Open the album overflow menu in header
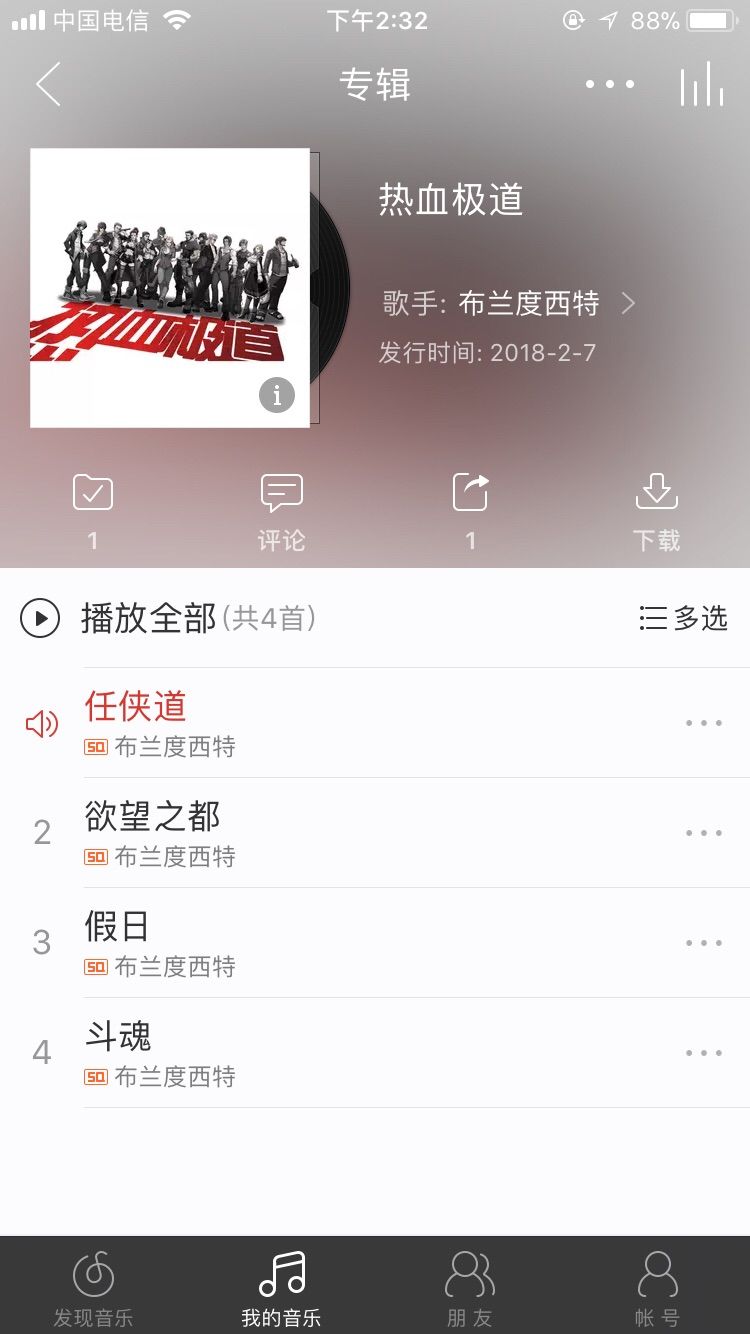Image resolution: width=750 pixels, height=1334 pixels. point(610,84)
